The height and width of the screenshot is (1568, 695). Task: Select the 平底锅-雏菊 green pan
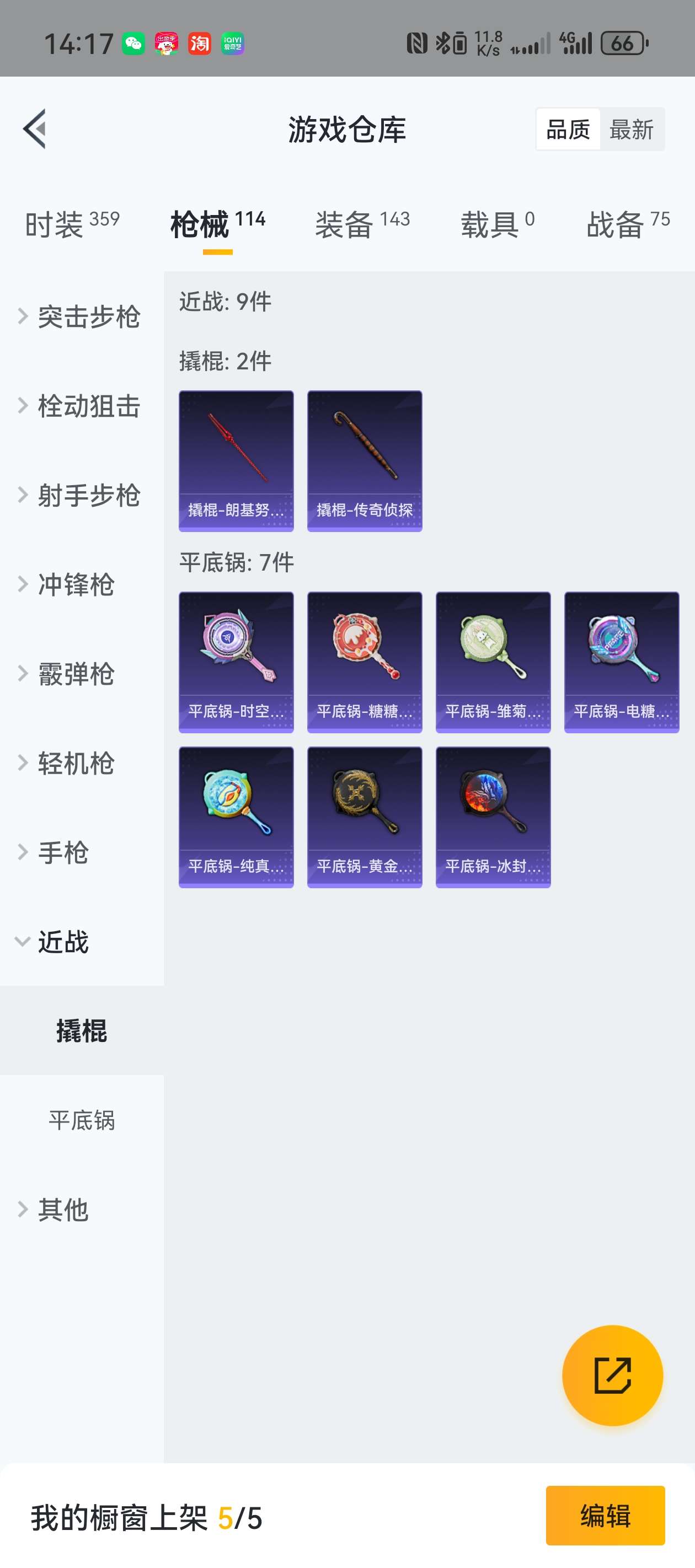pyautogui.click(x=493, y=662)
